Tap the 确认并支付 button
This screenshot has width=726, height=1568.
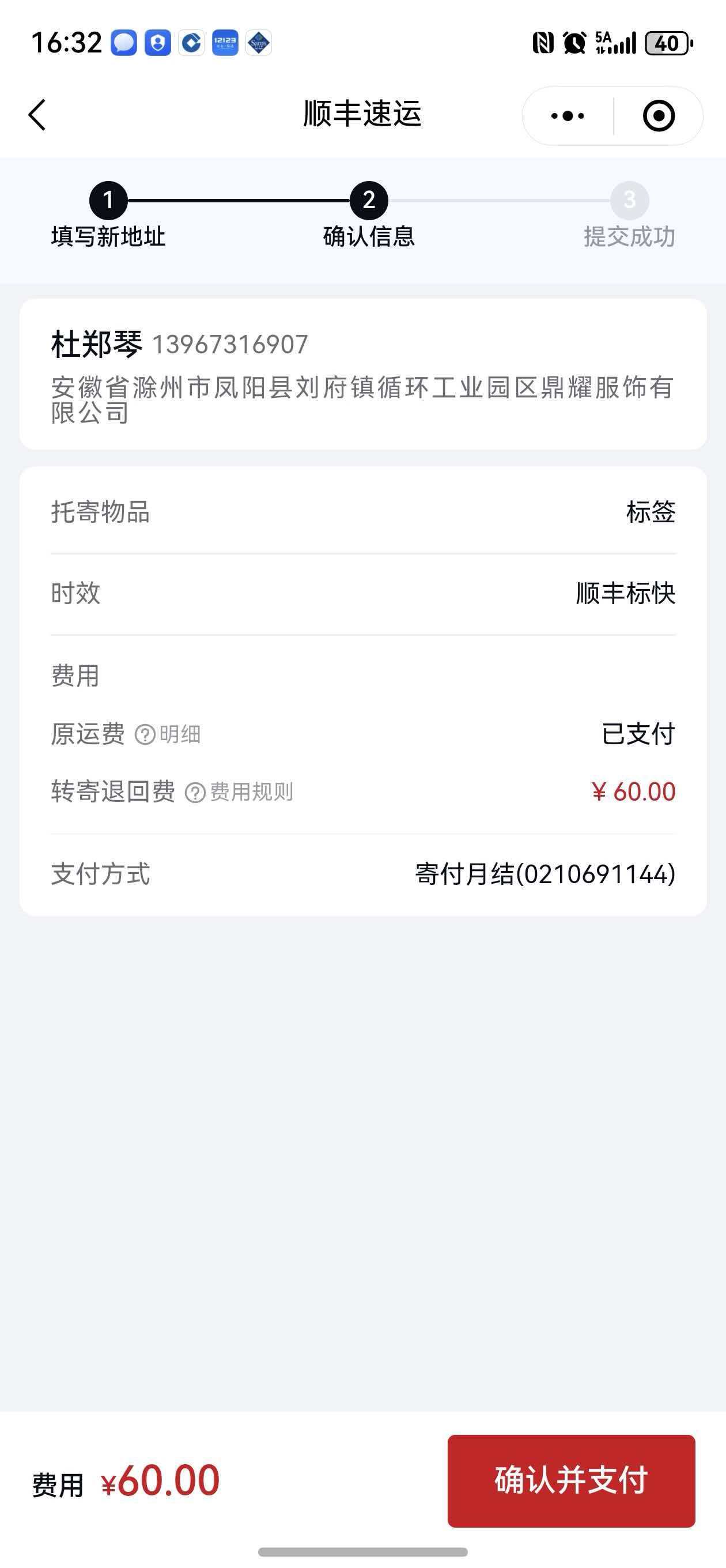(571, 1480)
